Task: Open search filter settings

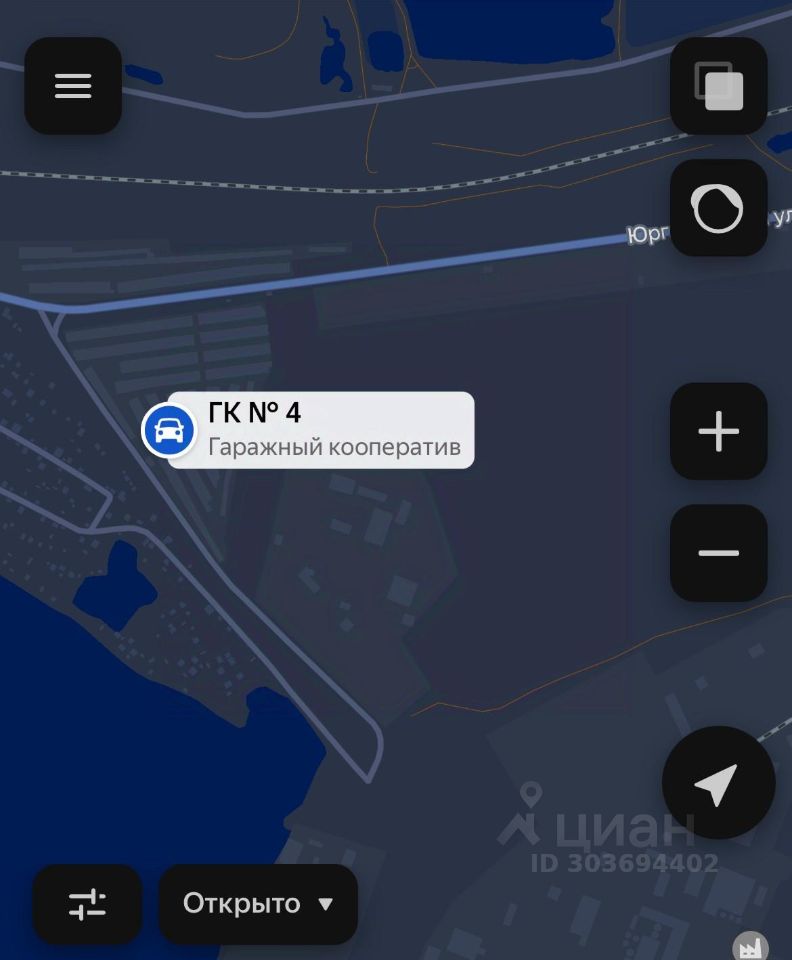Action: (87, 904)
